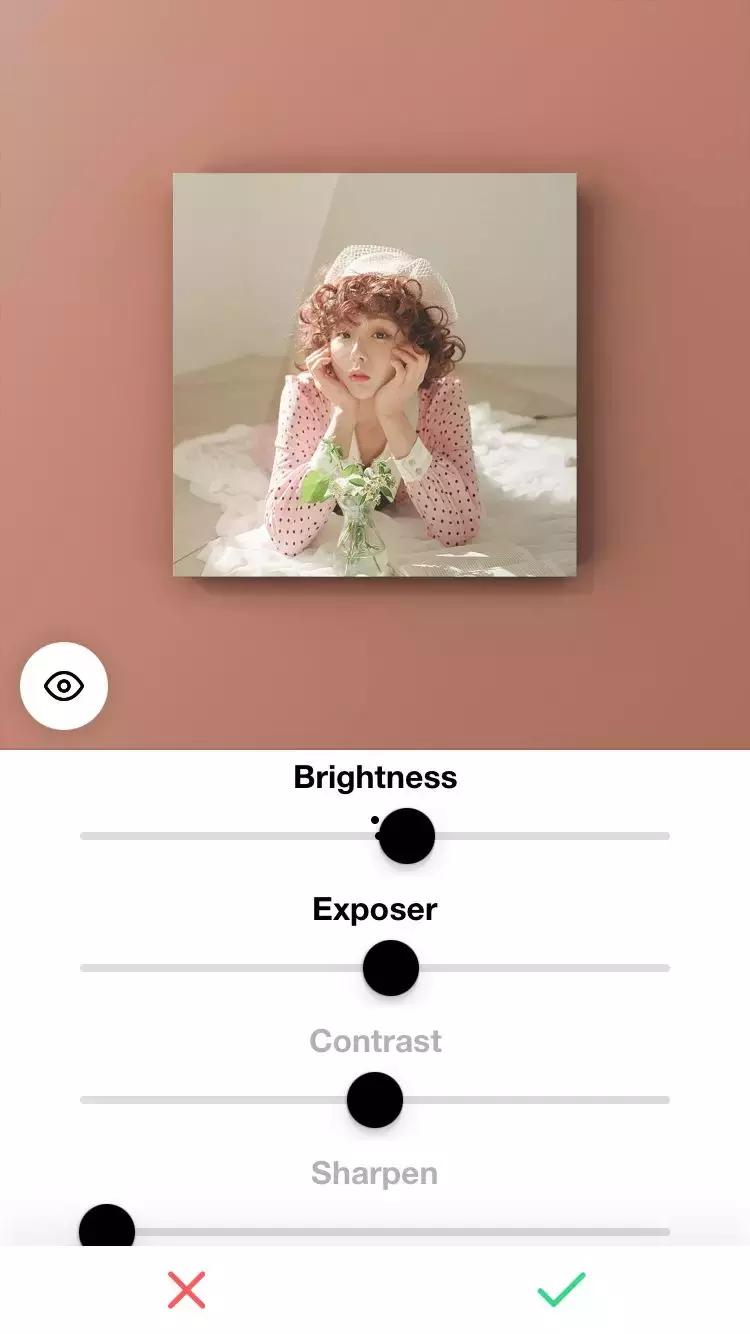Tap the Sharpen slider knob
This screenshot has height=1334, width=750.
click(107, 1228)
